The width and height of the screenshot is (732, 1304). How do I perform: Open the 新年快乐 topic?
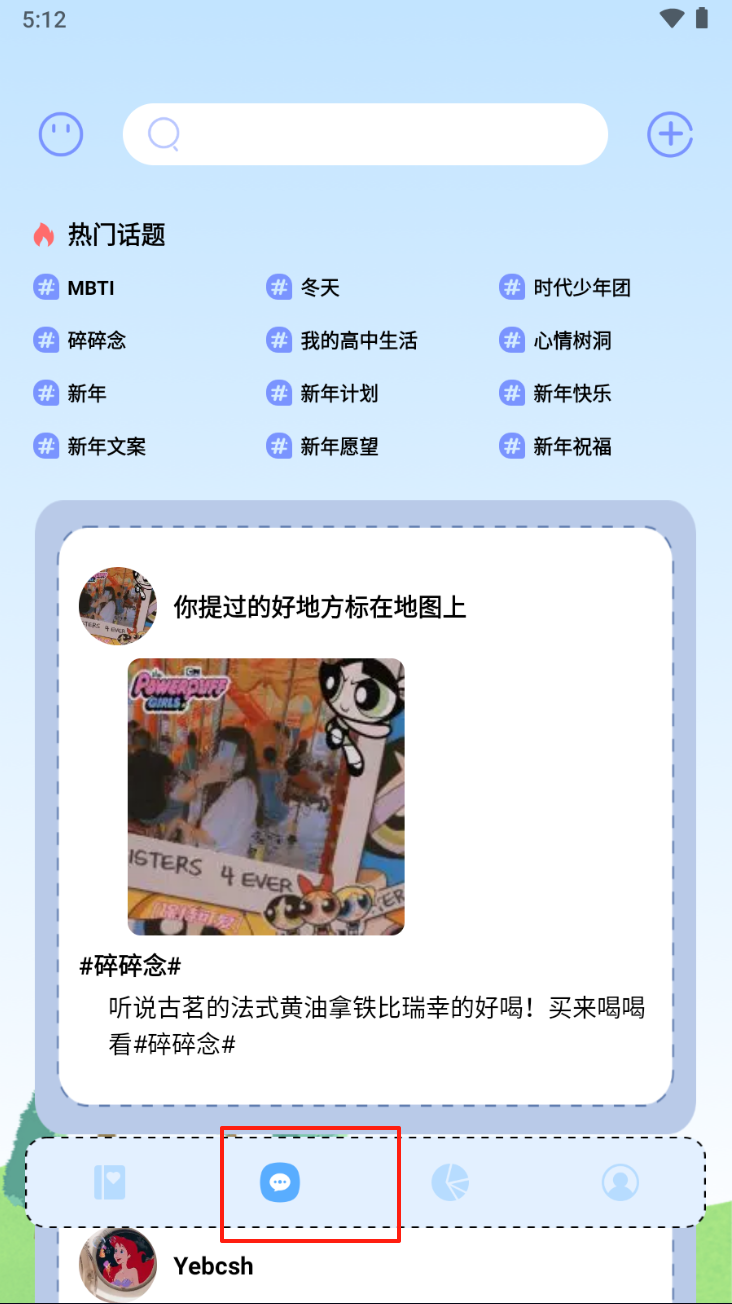[556, 394]
